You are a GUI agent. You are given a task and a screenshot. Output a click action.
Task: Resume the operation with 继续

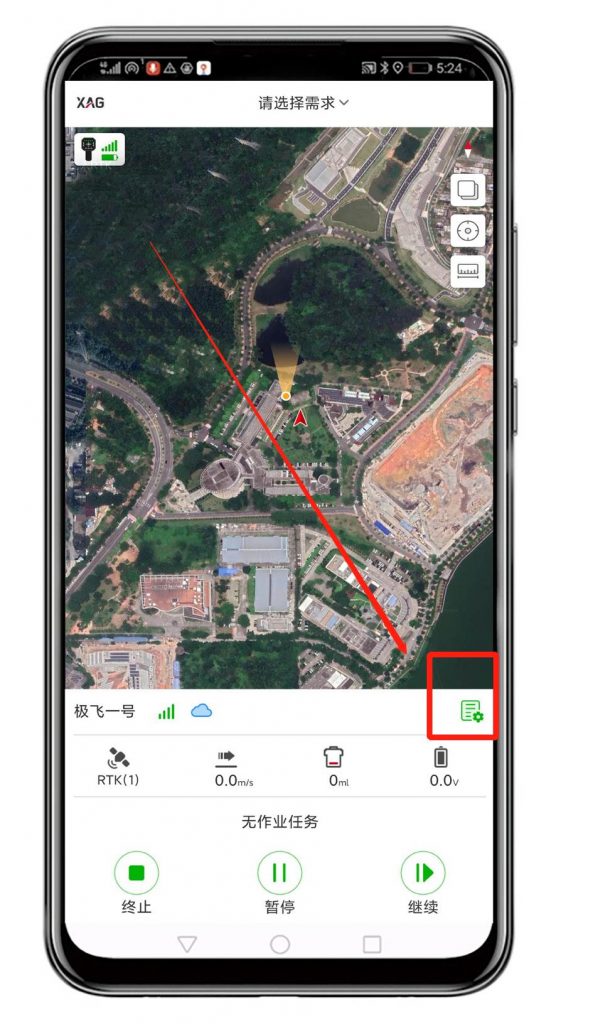click(x=424, y=873)
